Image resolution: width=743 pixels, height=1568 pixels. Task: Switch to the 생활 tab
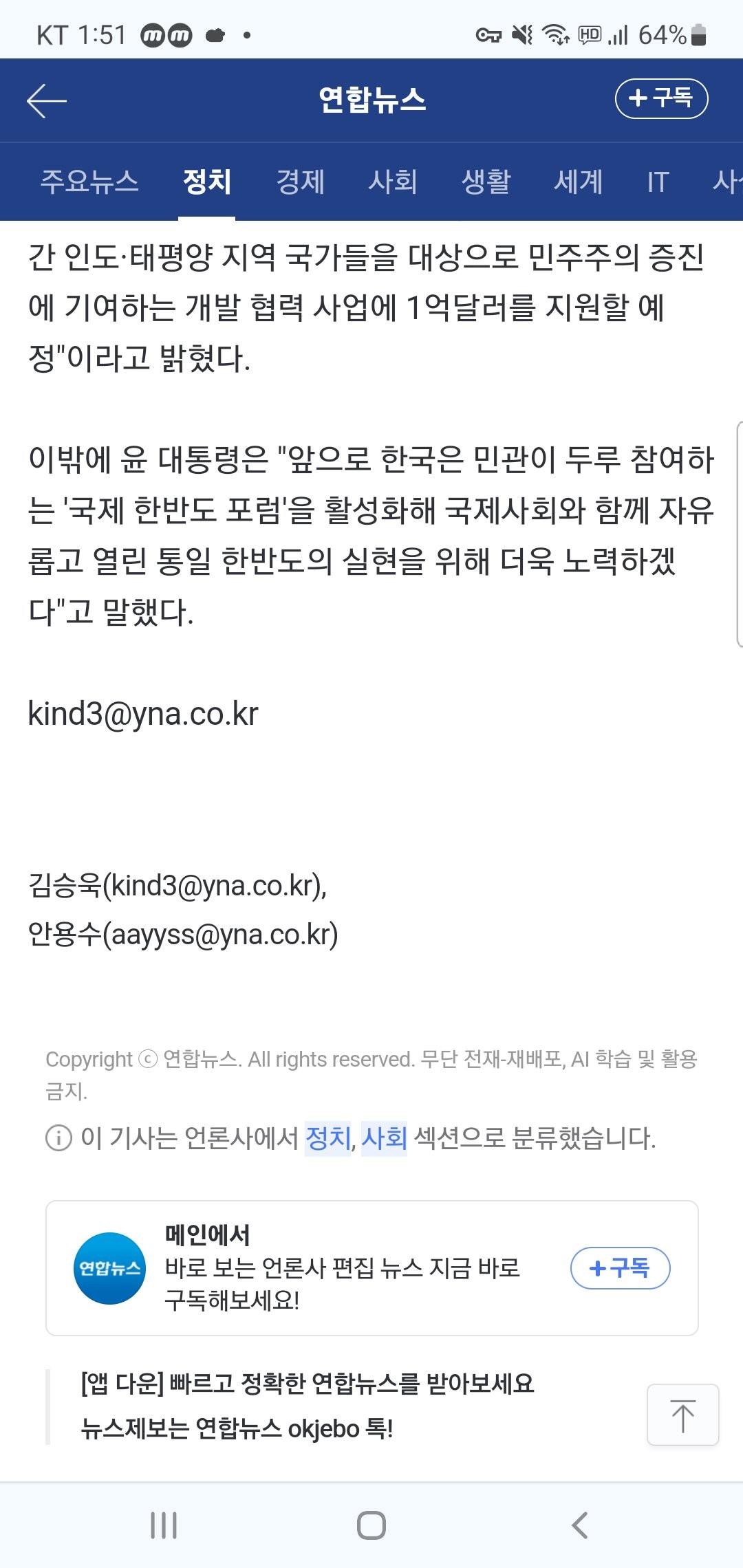point(486,182)
